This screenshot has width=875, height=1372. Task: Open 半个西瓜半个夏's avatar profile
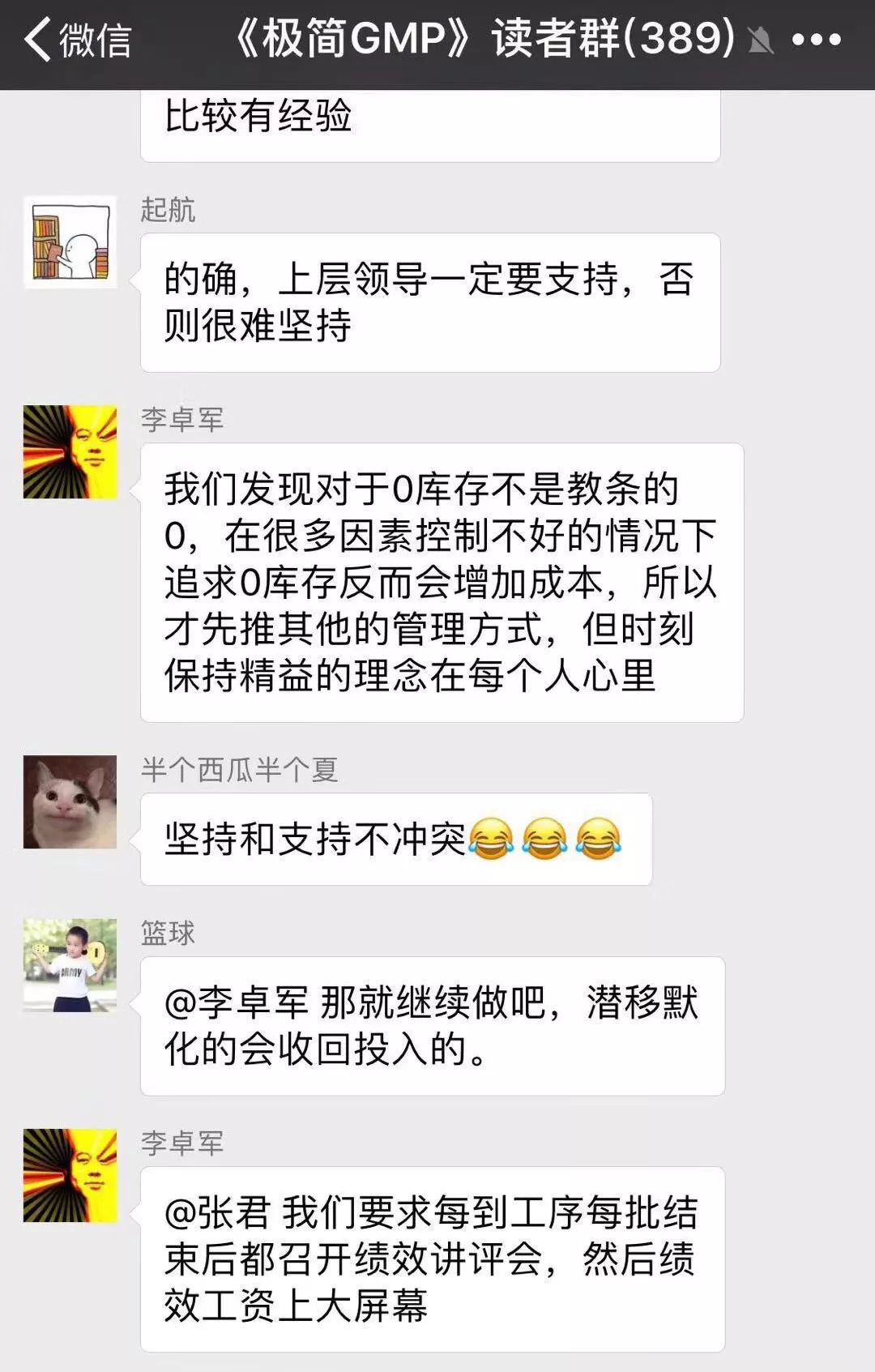click(x=70, y=801)
